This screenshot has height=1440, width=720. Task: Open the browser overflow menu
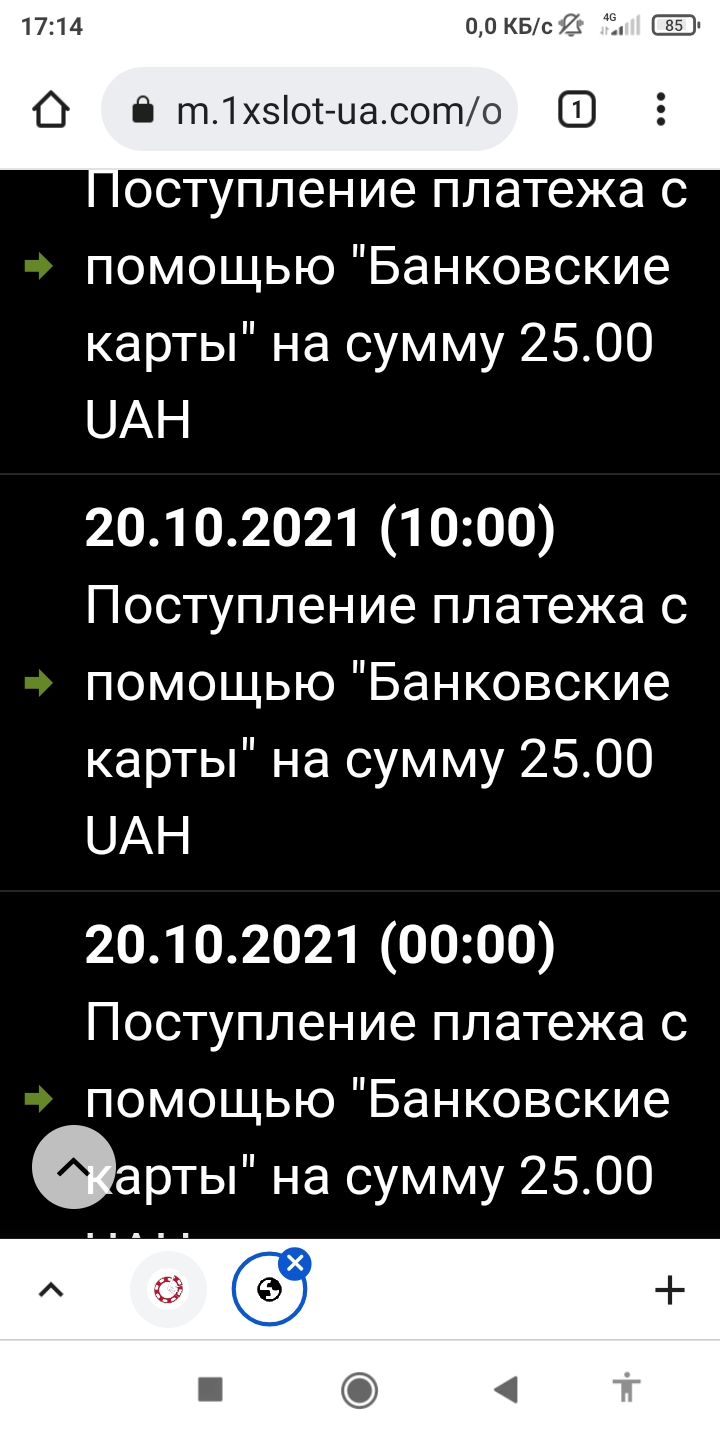tap(661, 109)
